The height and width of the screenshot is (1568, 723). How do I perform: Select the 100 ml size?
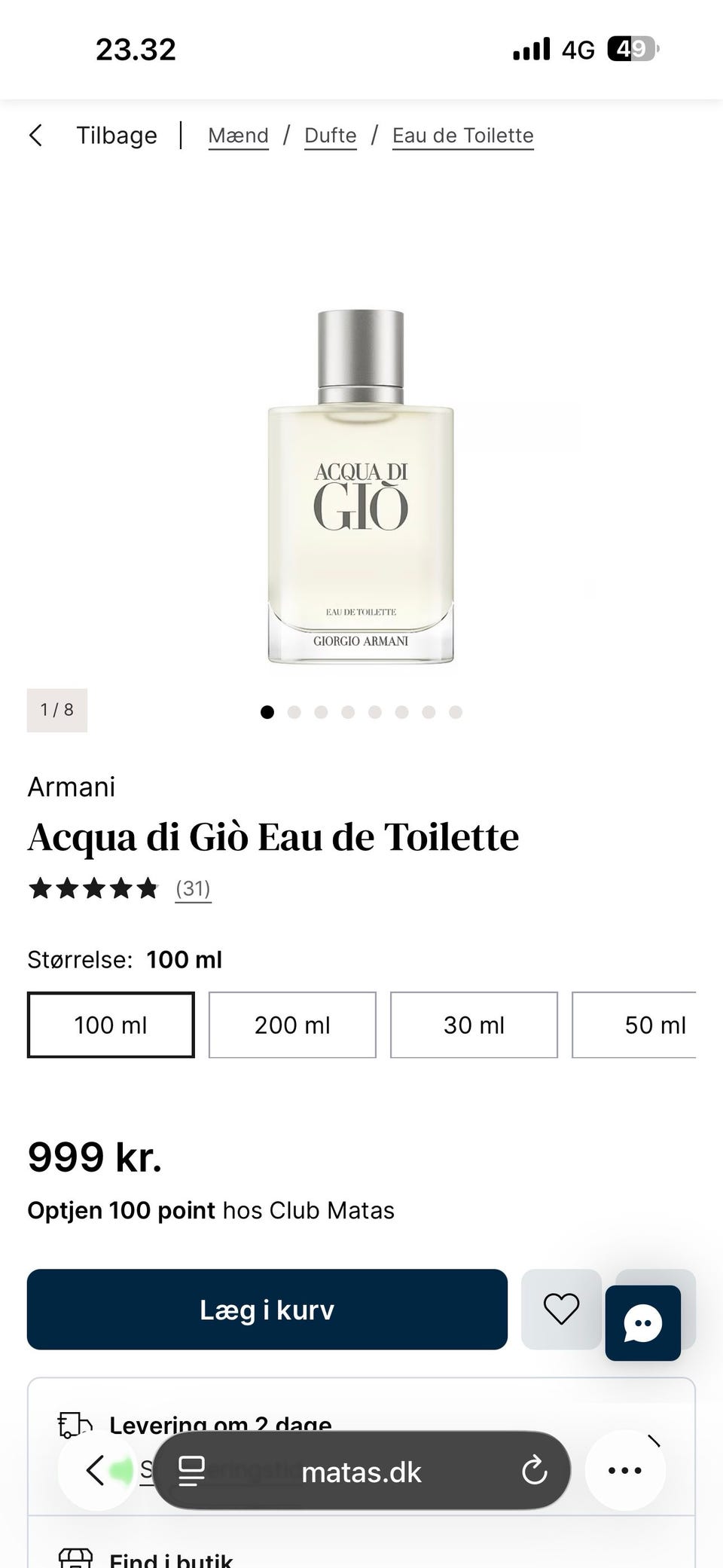coord(111,1025)
